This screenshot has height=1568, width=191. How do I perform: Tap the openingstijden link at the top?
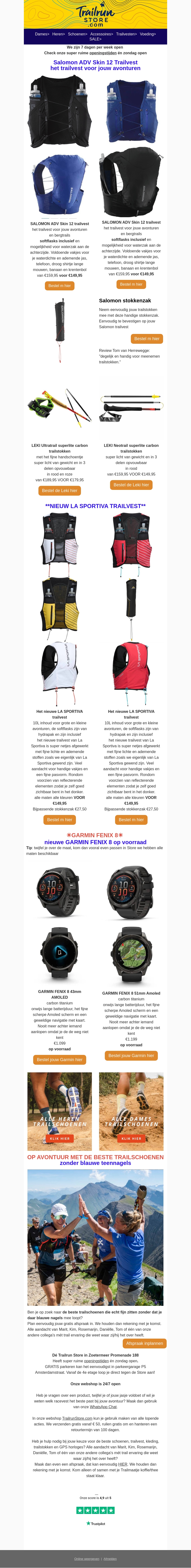click(x=103, y=53)
